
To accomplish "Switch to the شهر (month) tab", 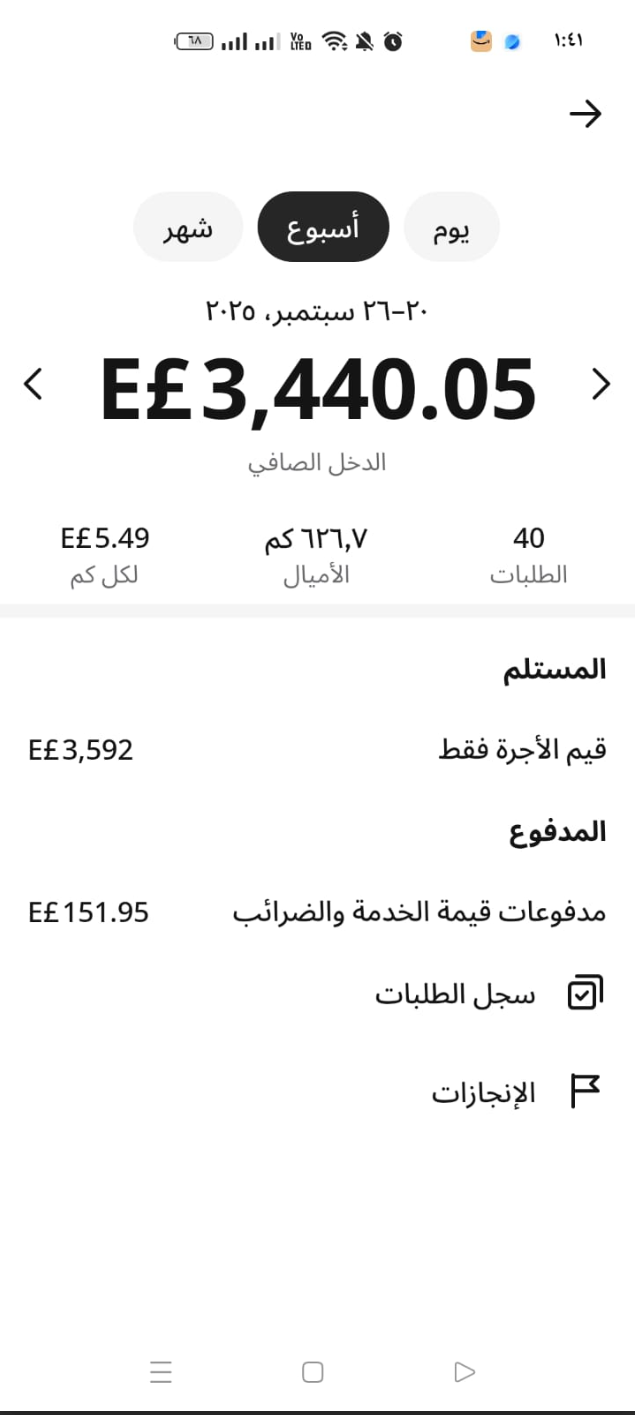I will pos(189,228).
